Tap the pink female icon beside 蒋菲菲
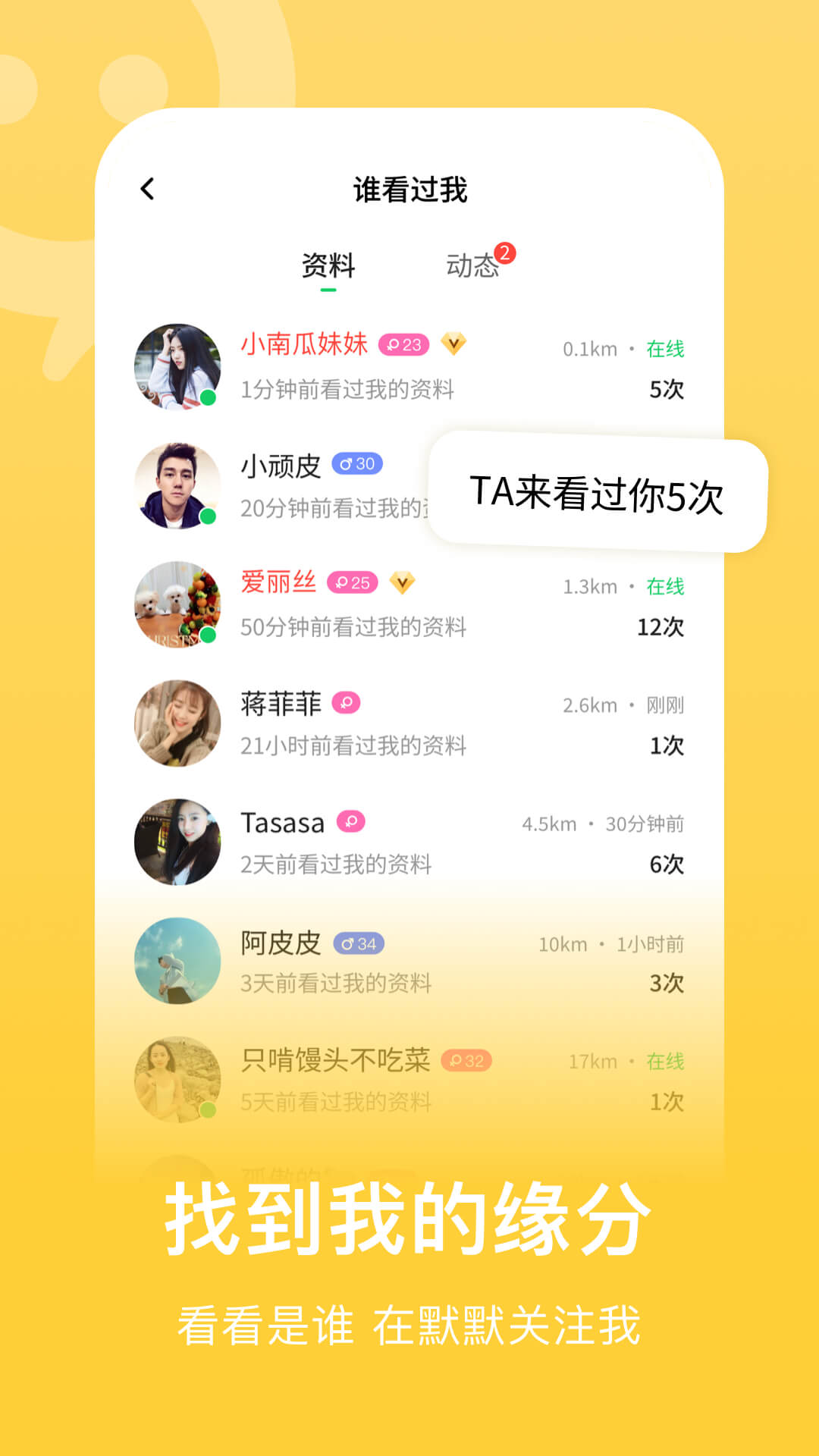This screenshot has height=1456, width=819. tap(345, 704)
